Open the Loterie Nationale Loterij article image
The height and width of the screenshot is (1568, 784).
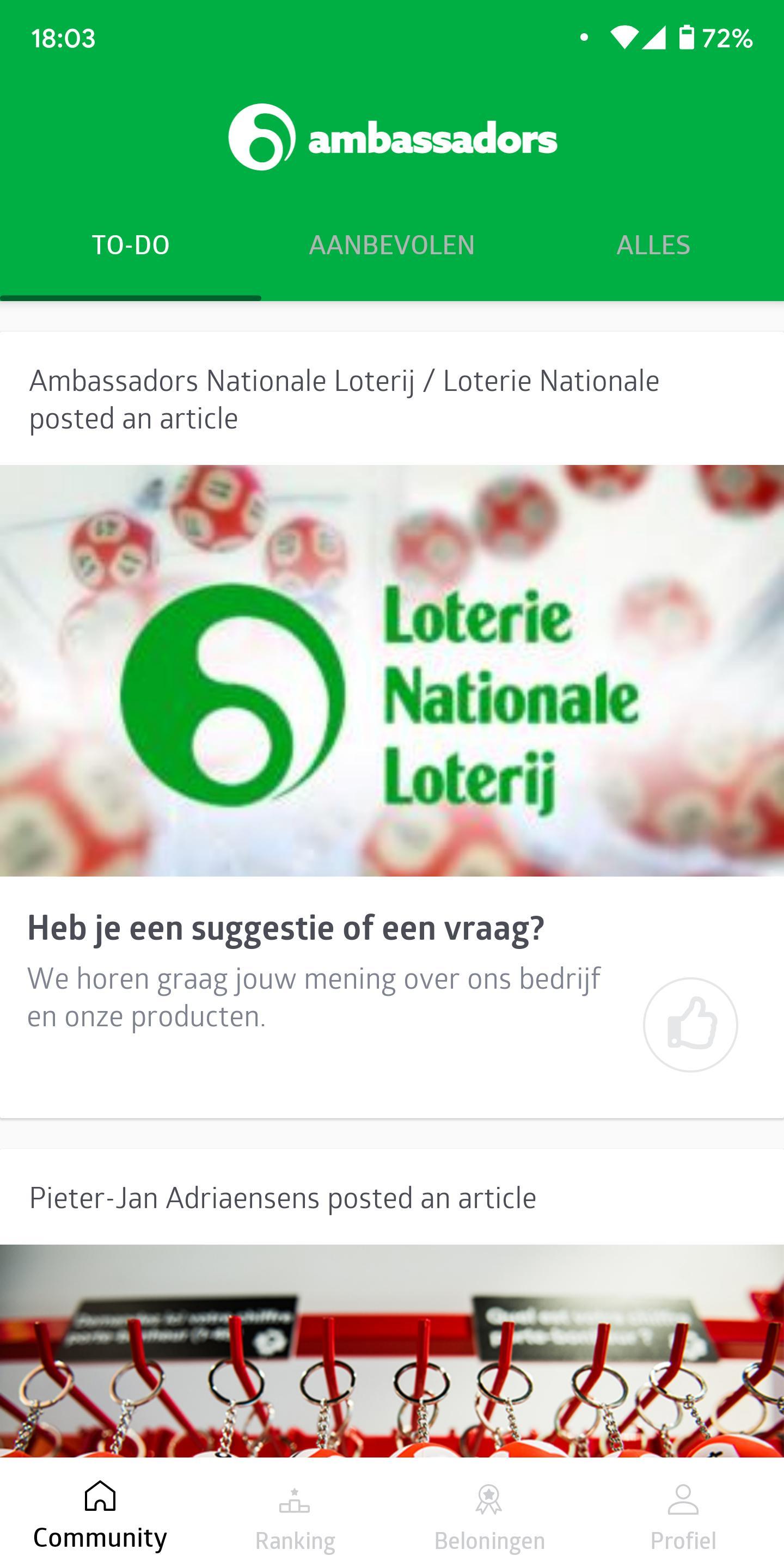392,670
